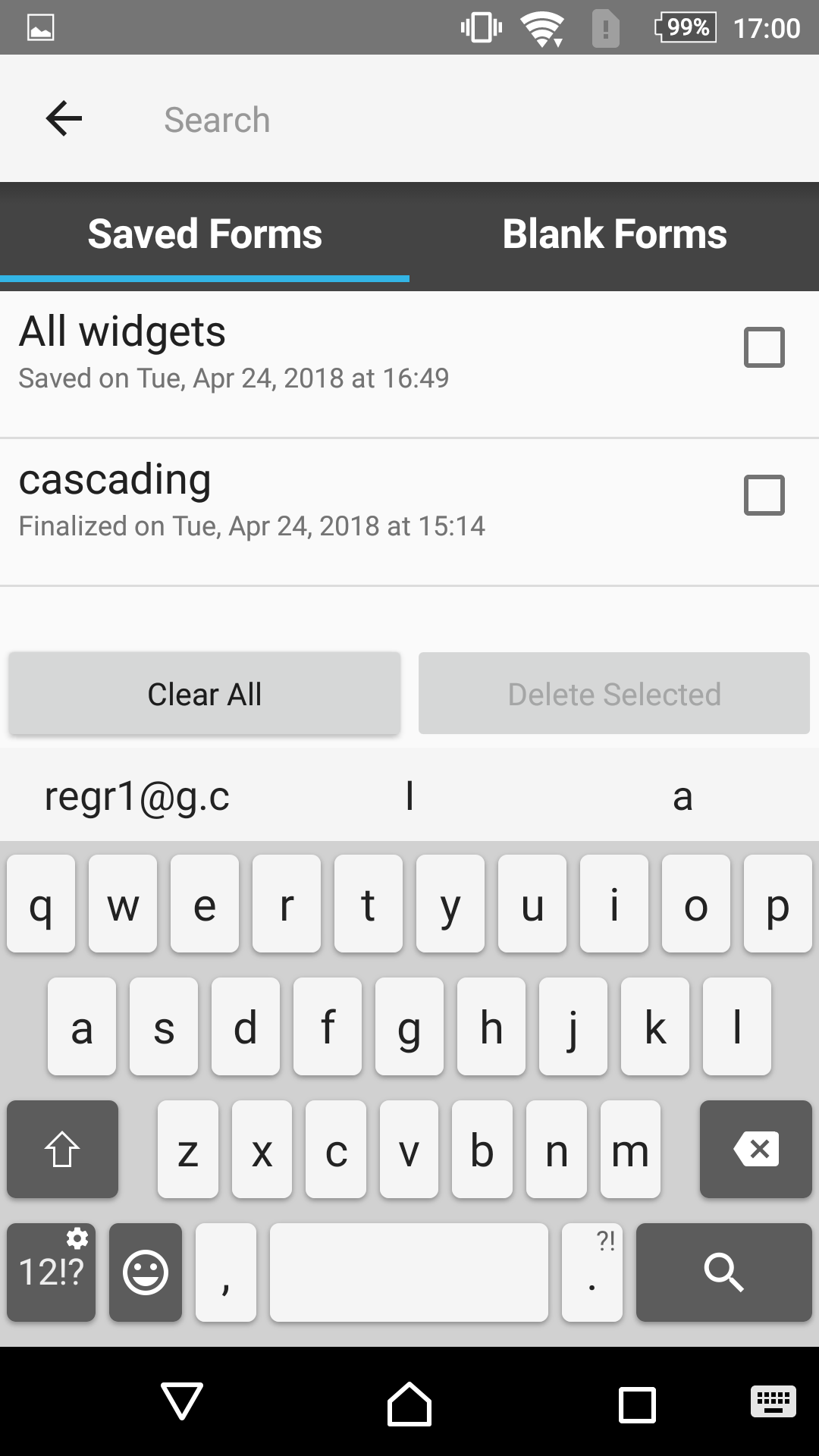Select the Saved Forms tab

205,234
